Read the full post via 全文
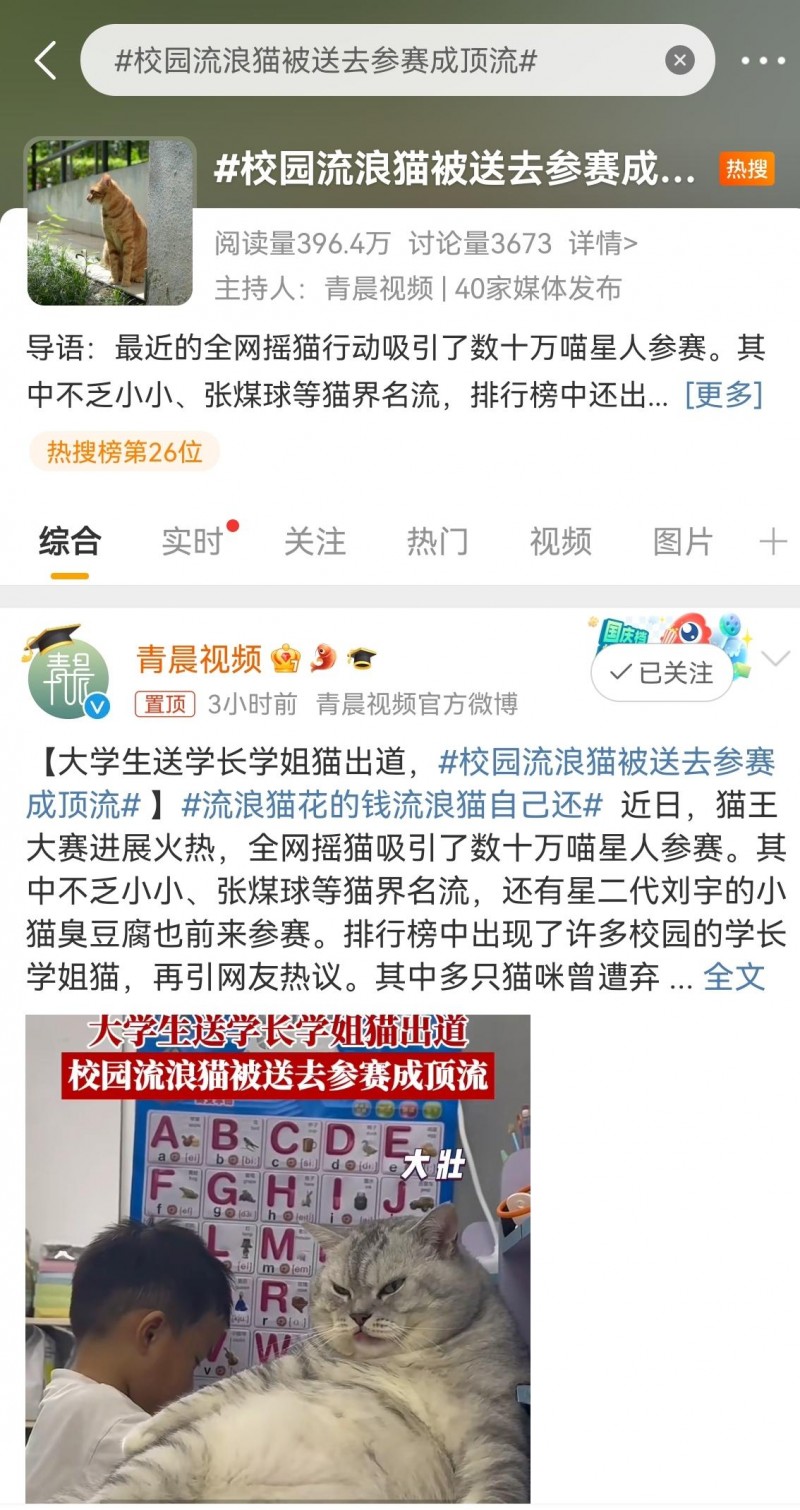800x1510 pixels. pos(734,977)
